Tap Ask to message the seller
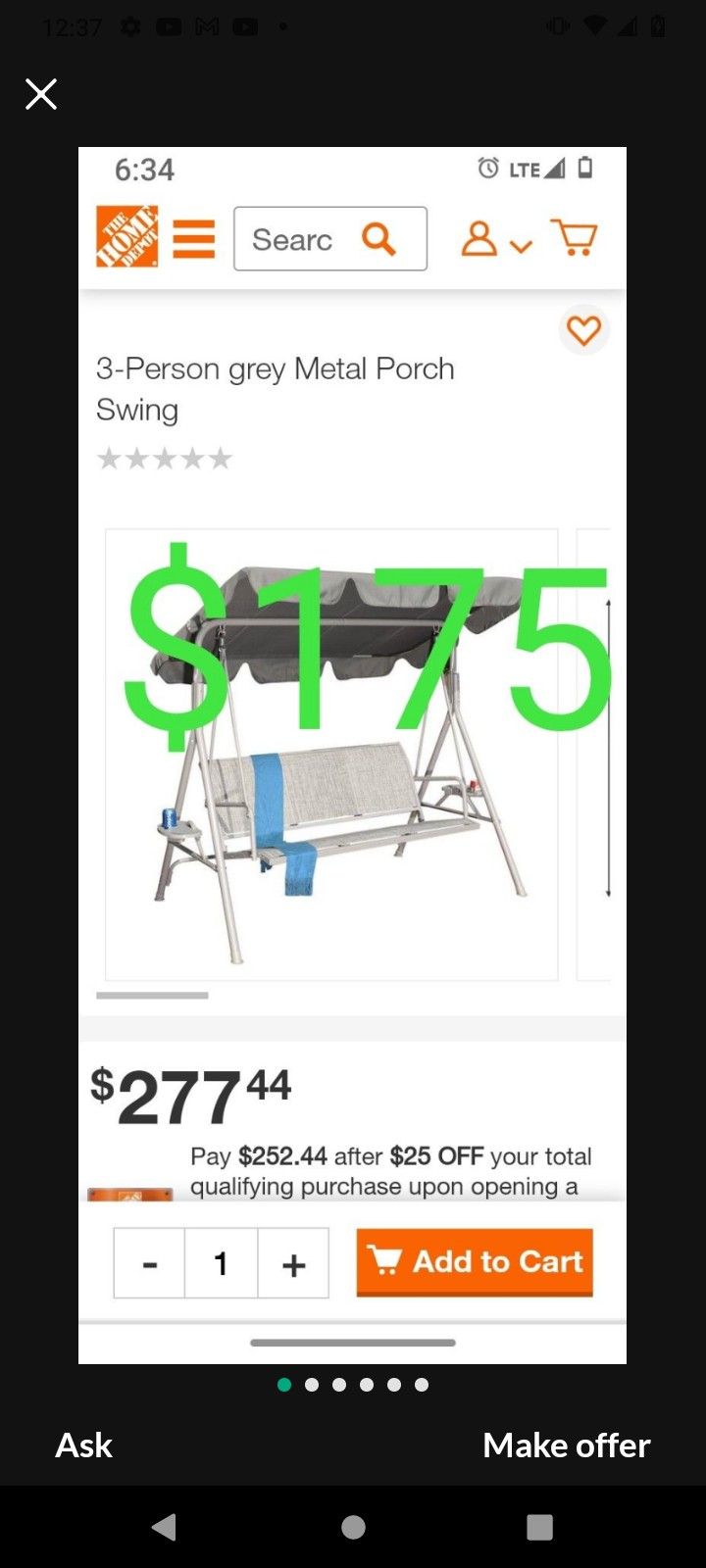 point(83,1445)
